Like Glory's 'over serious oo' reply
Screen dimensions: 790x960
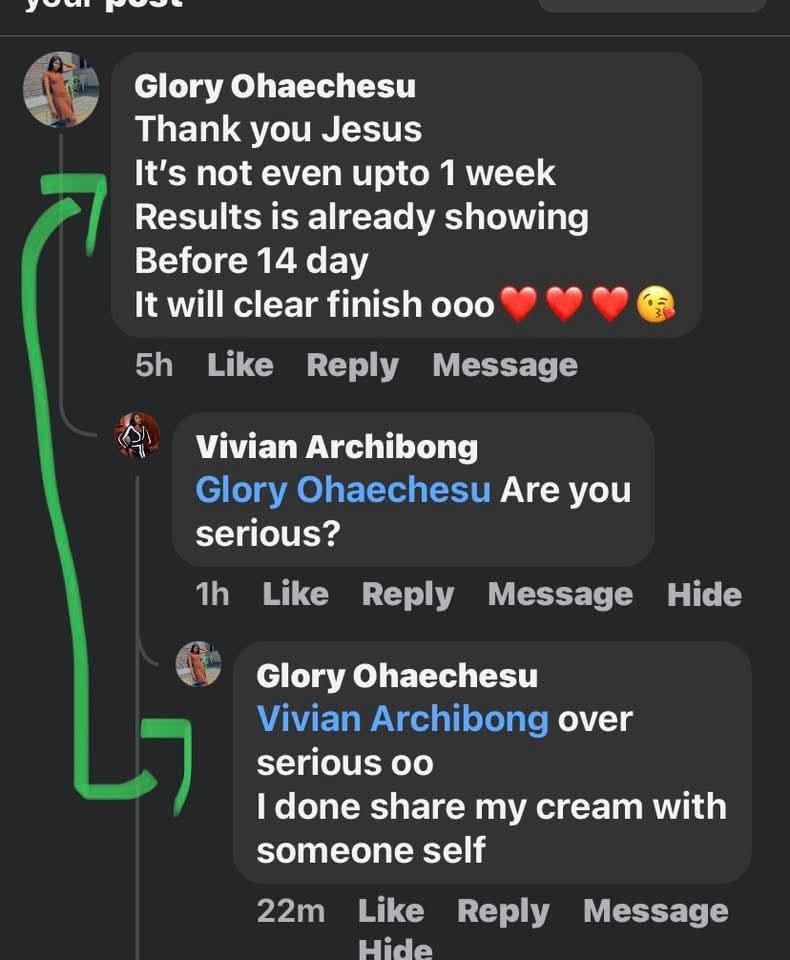click(391, 911)
